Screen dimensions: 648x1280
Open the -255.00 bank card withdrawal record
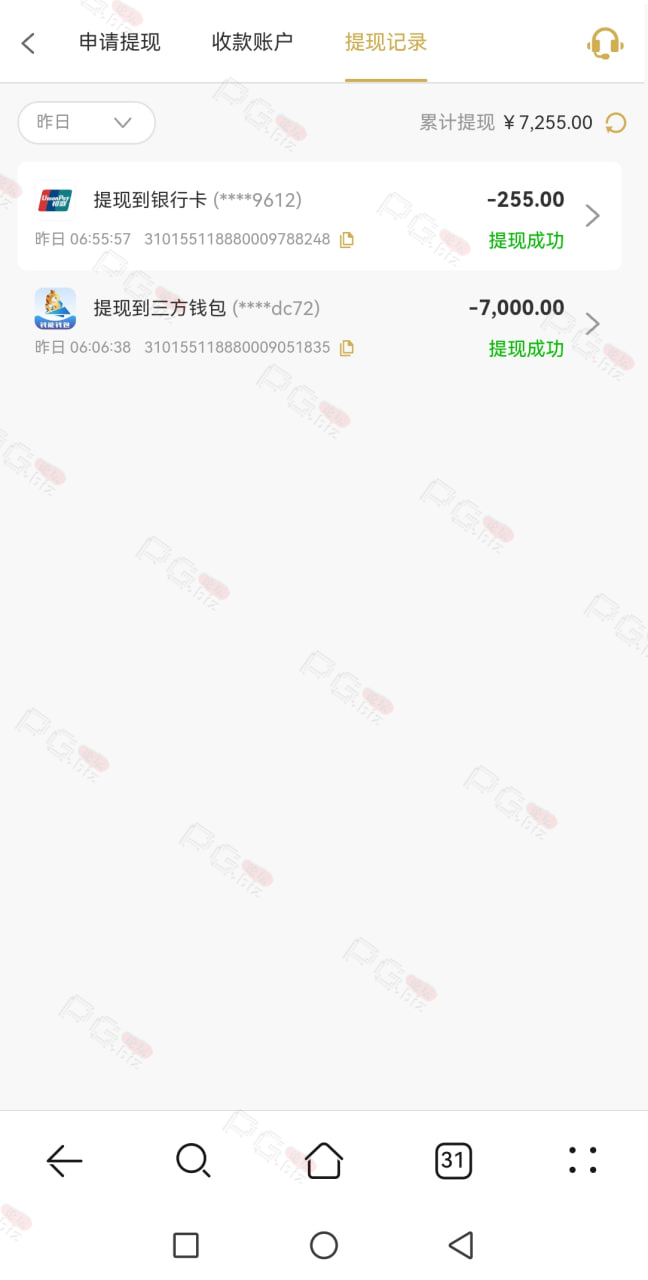tap(319, 216)
